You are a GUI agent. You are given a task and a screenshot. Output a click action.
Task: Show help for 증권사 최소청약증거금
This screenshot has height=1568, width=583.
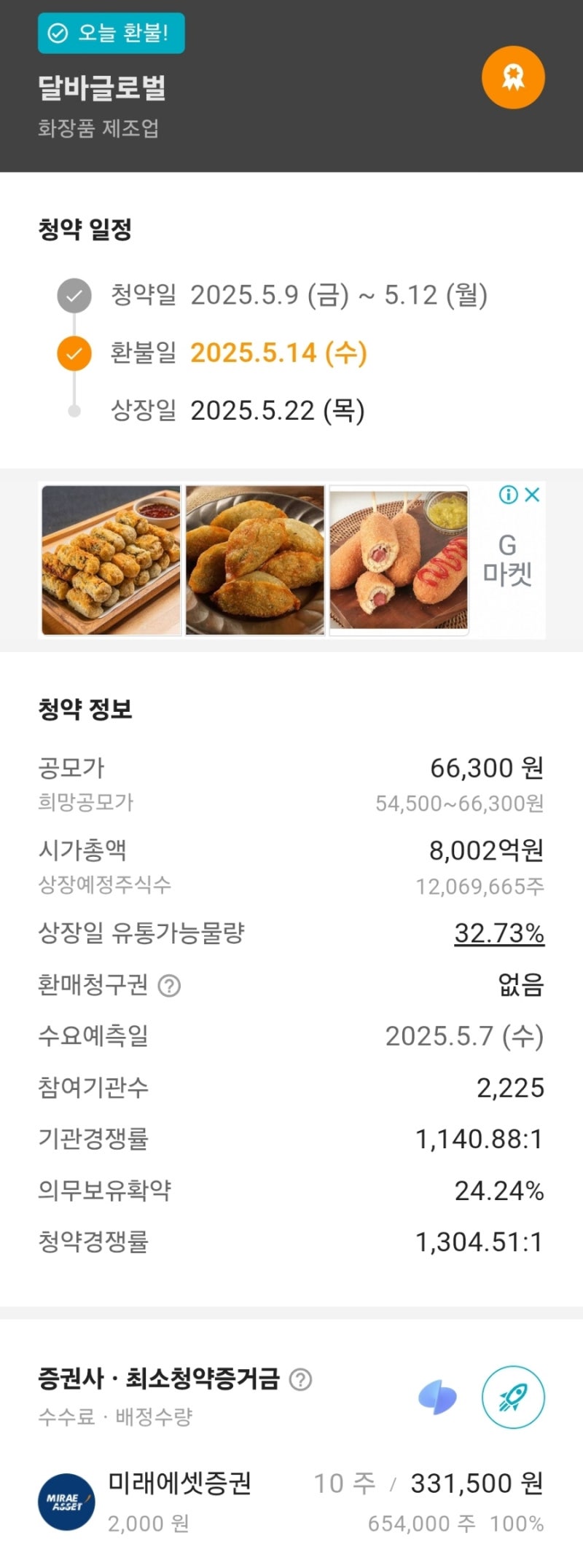[300, 1379]
